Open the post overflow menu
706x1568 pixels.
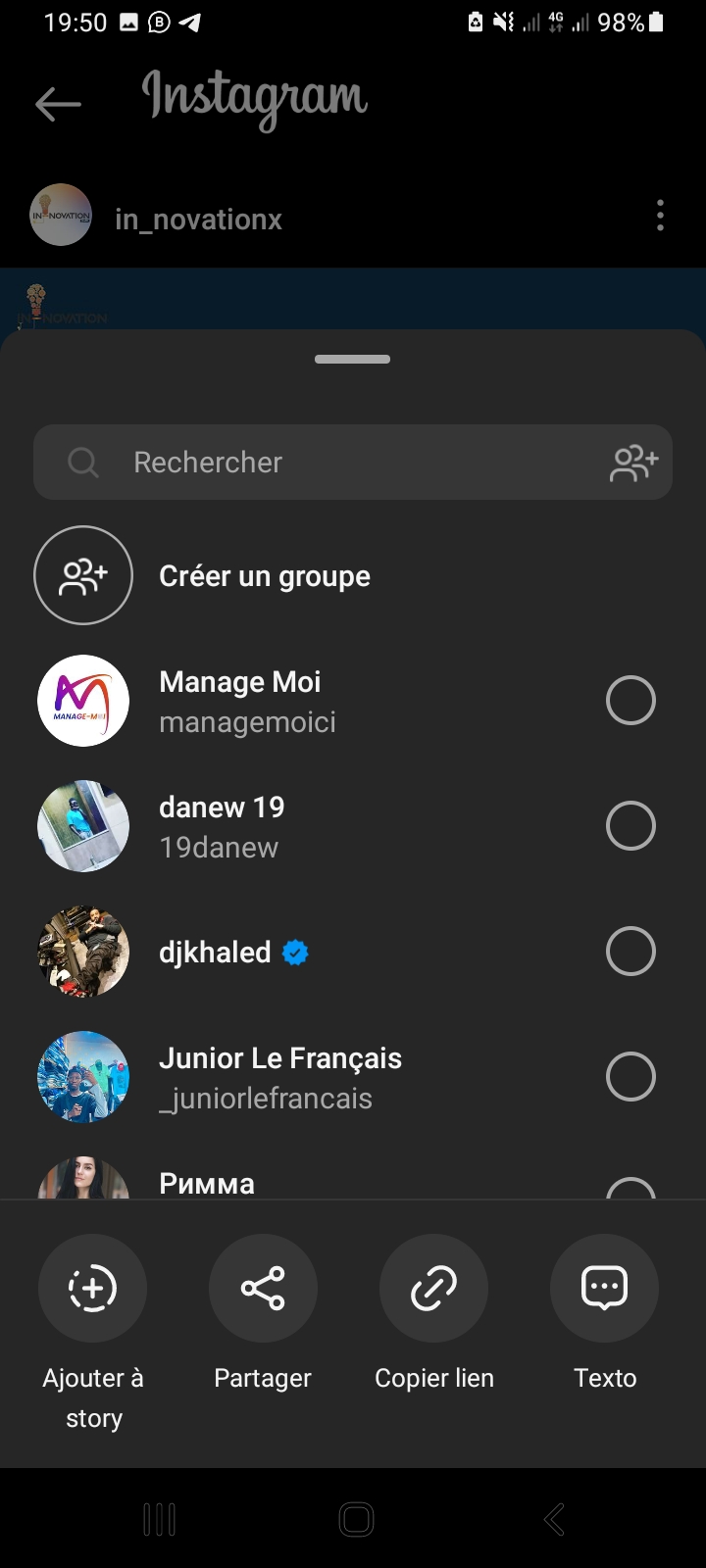(660, 216)
